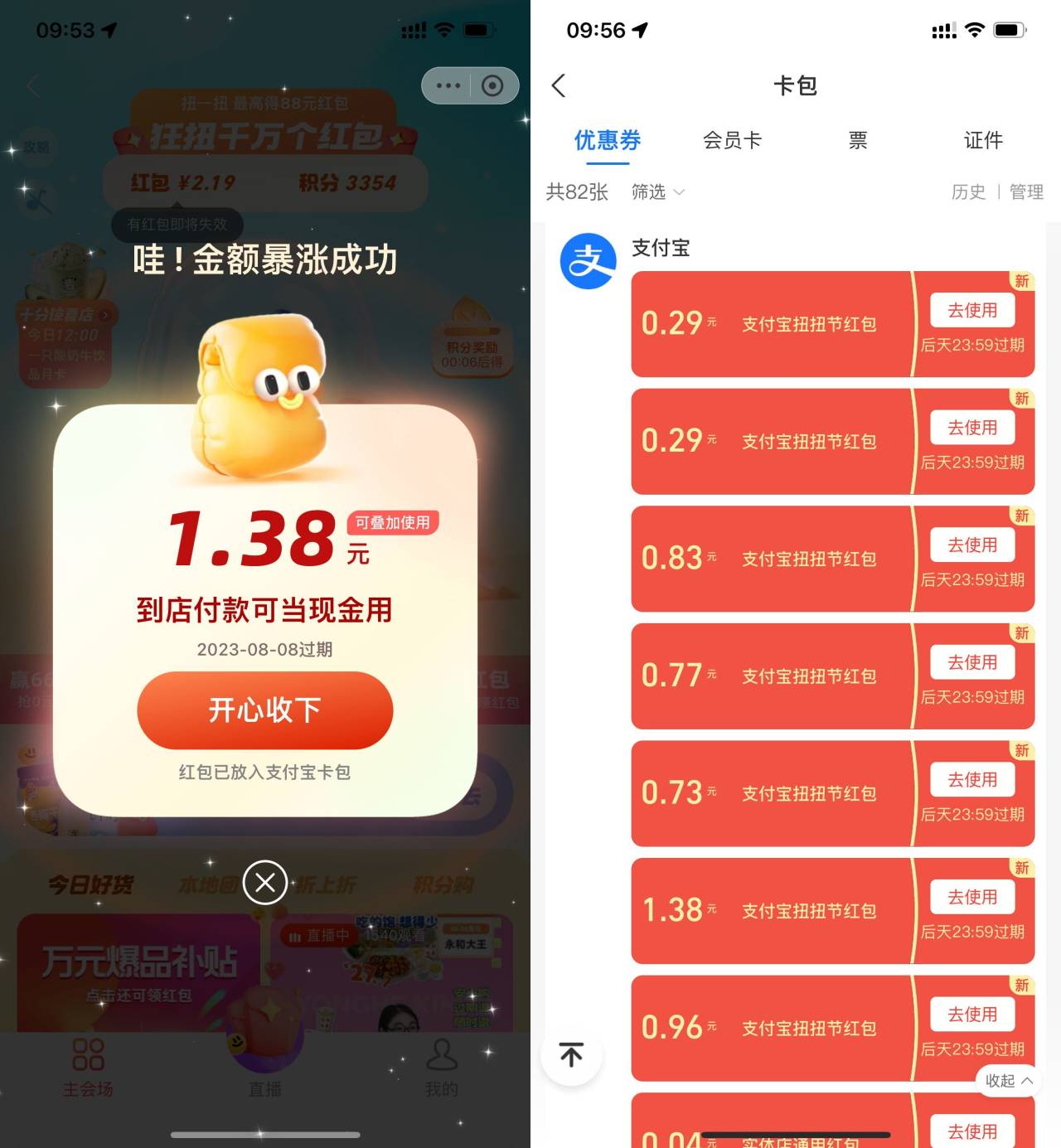Go back from the 卡包 page
The image size is (1061, 1148).
click(x=559, y=85)
